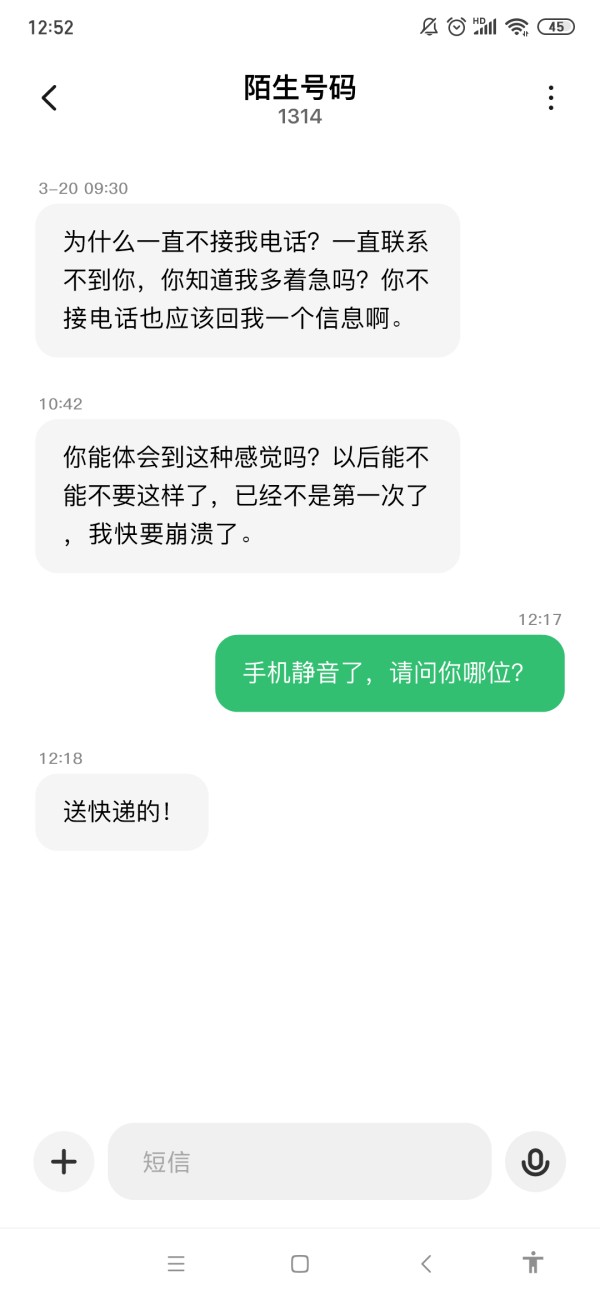Tap the microphone voice input button
Image resolution: width=600 pixels, height=1300 pixels.
point(535,1161)
